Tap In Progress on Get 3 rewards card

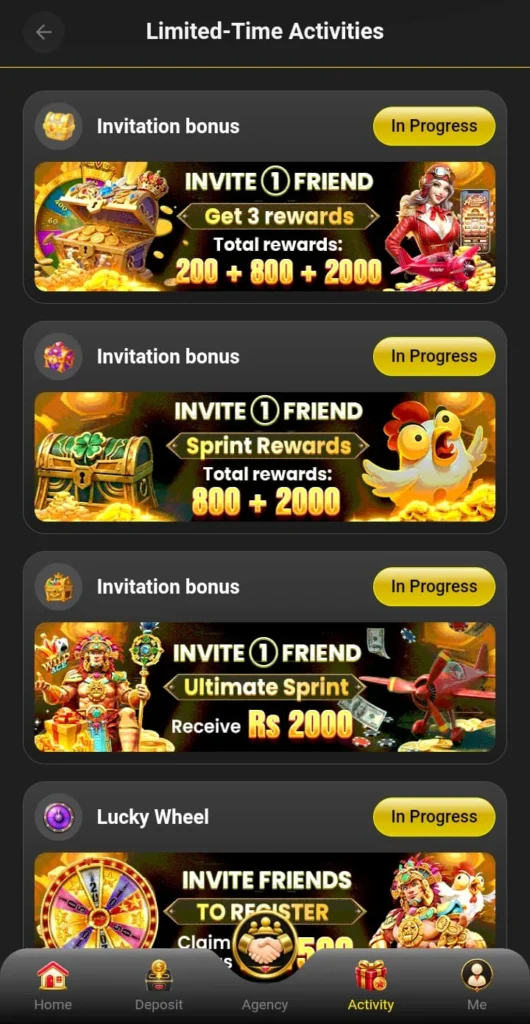tap(434, 126)
